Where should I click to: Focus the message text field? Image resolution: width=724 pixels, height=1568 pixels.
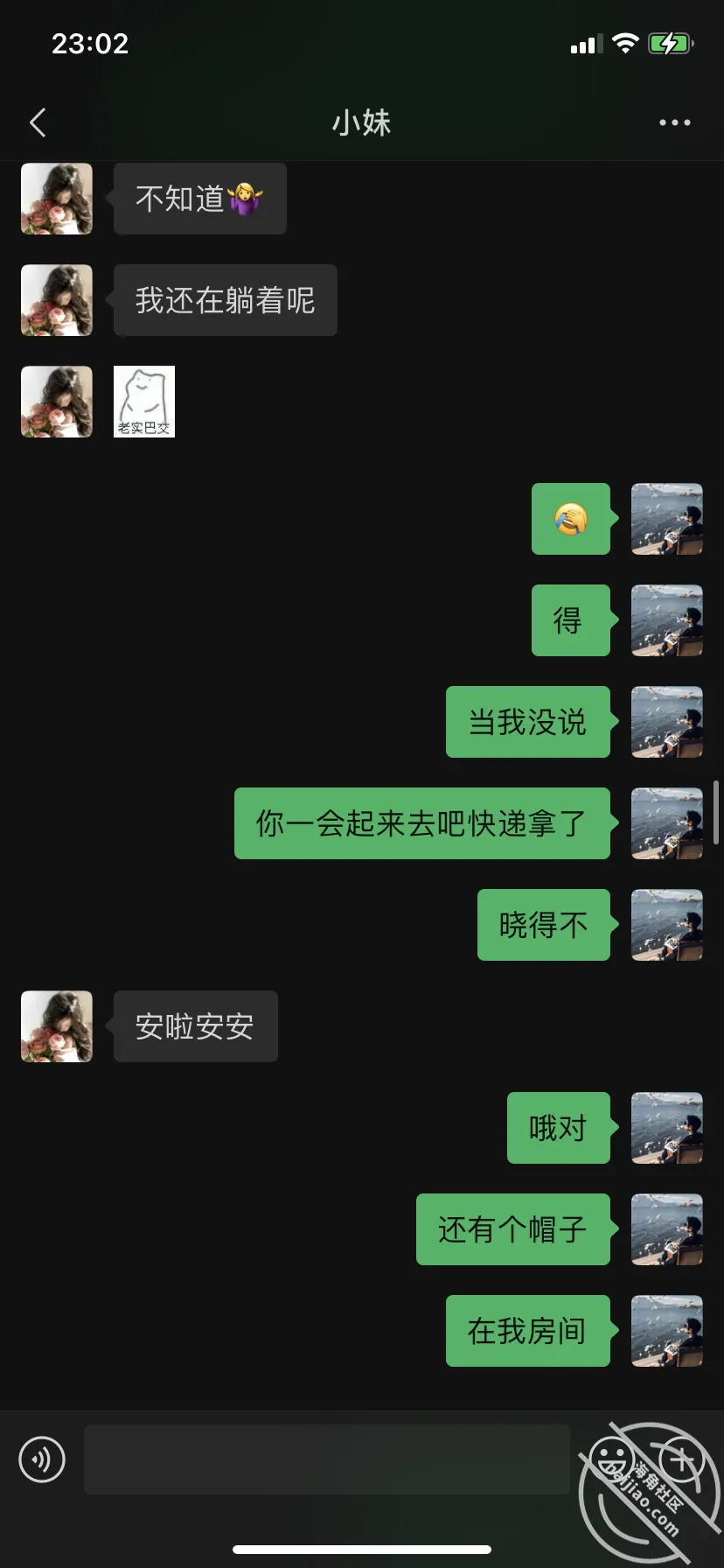pos(327,1459)
